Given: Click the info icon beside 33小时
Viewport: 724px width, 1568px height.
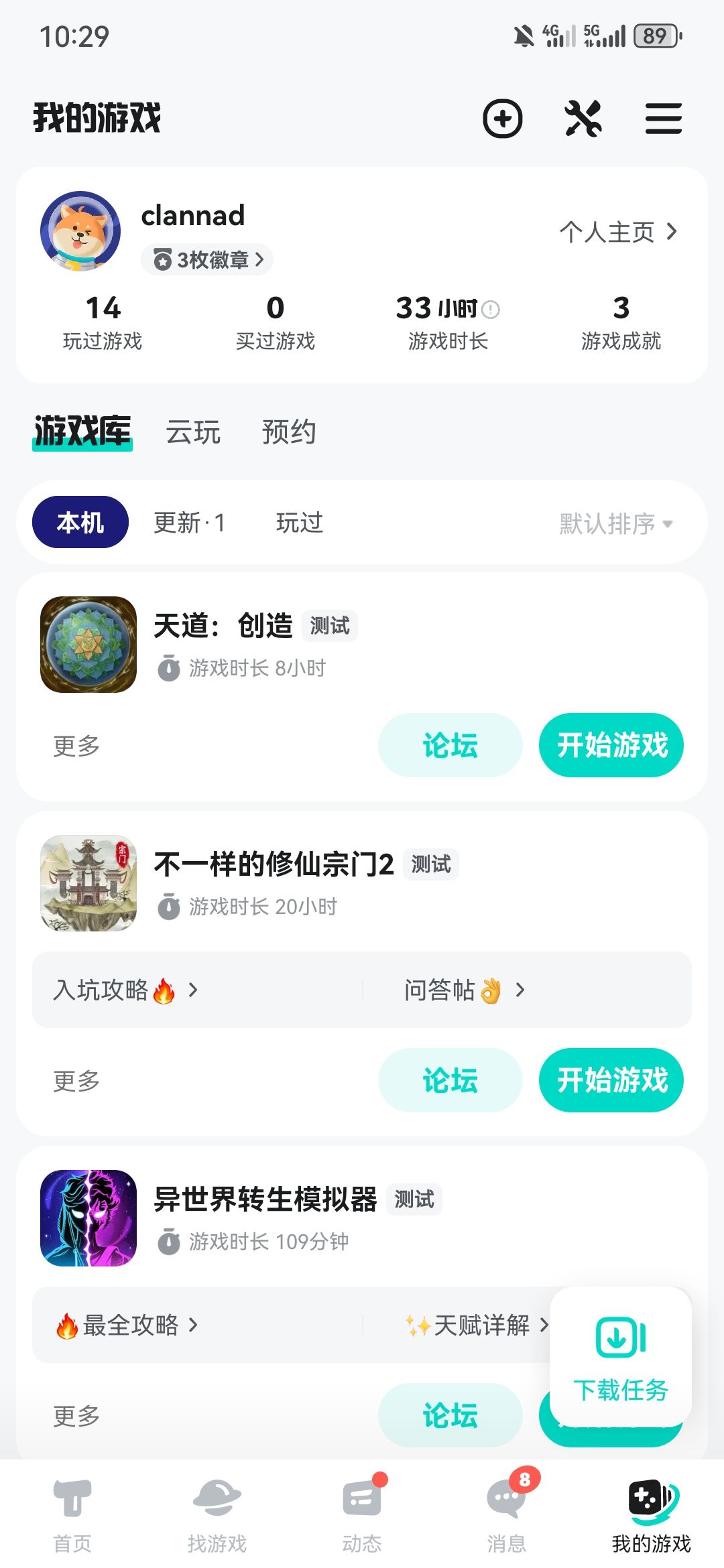Looking at the screenshot, I should [490, 309].
